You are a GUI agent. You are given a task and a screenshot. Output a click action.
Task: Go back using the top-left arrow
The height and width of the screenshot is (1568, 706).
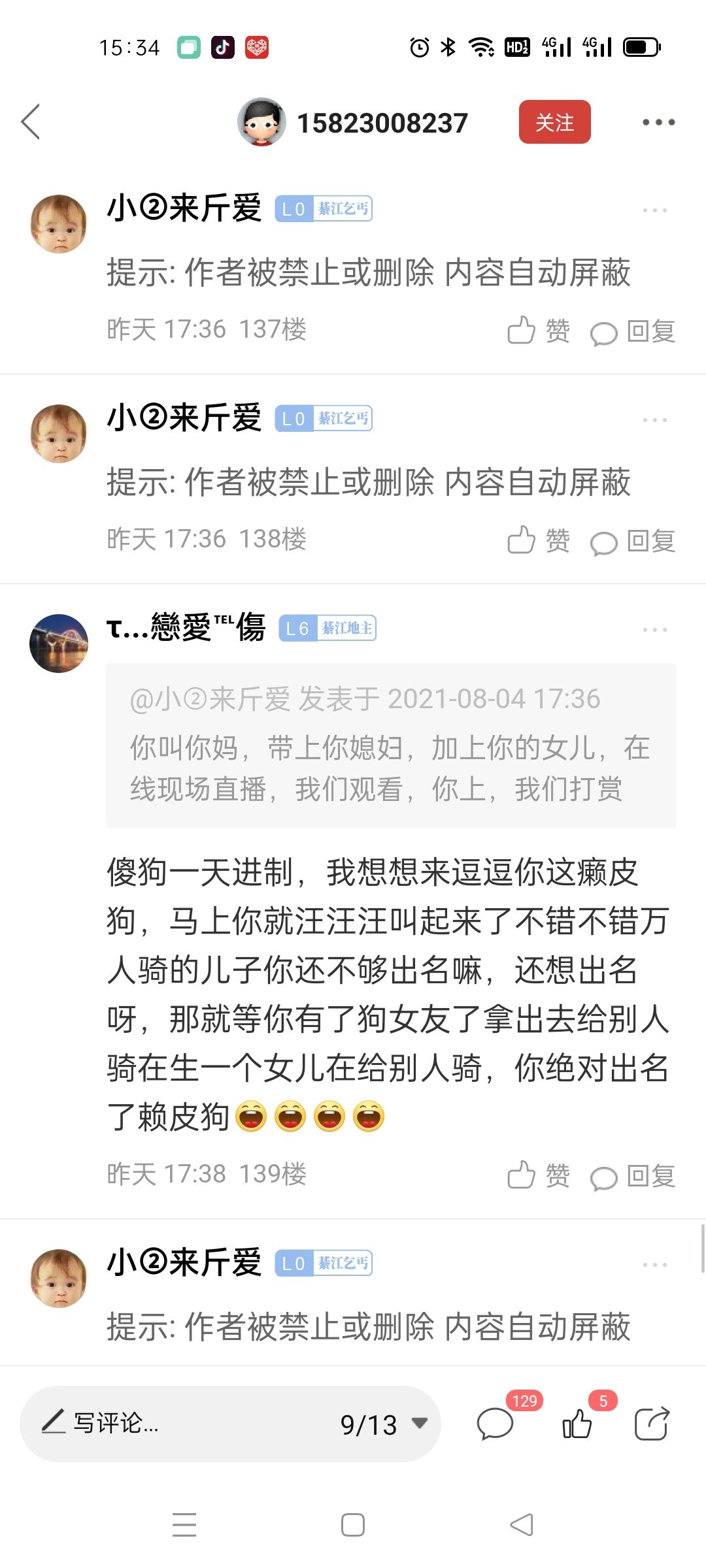pyautogui.click(x=31, y=122)
